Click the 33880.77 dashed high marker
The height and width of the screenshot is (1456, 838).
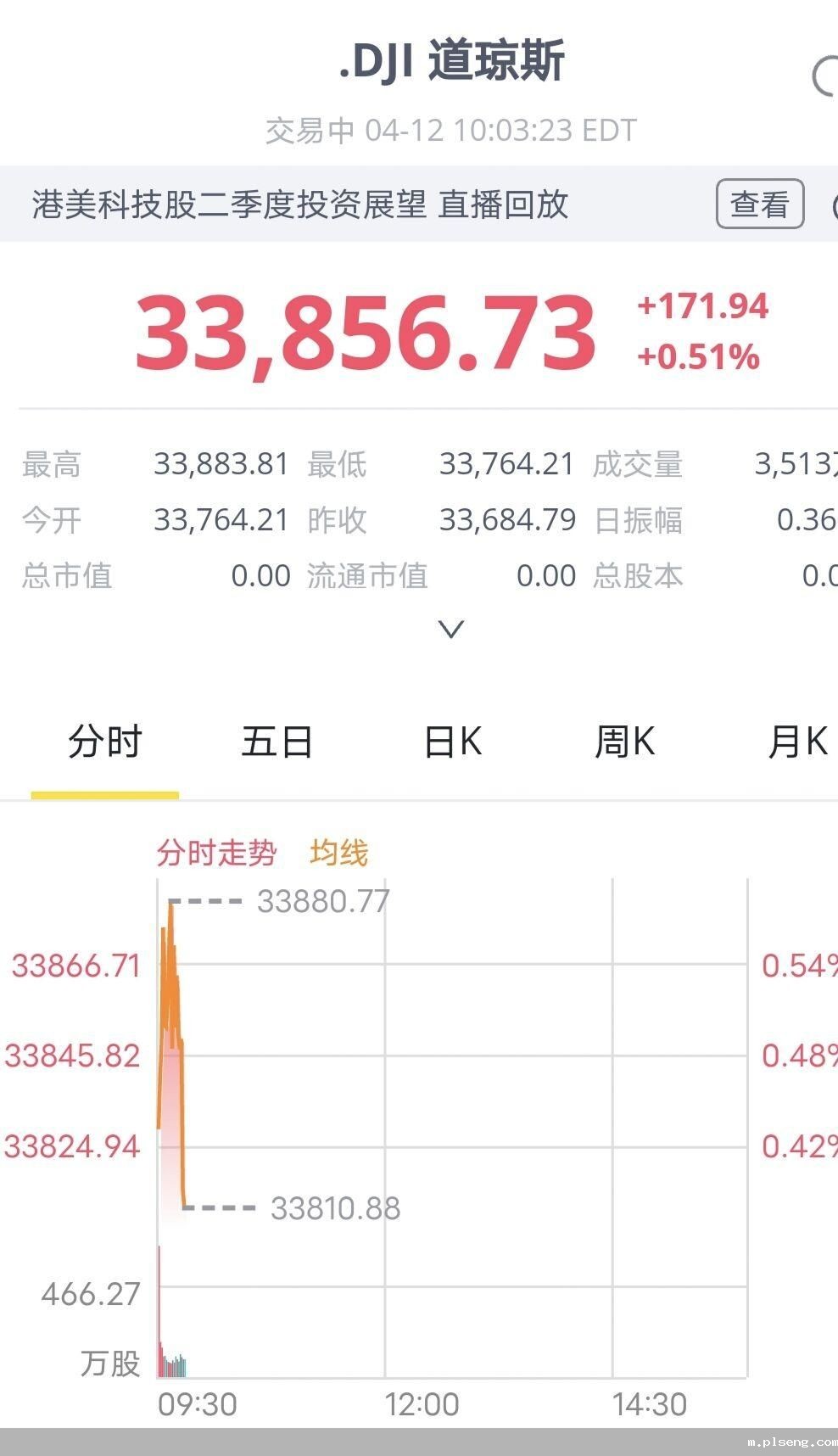click(324, 900)
